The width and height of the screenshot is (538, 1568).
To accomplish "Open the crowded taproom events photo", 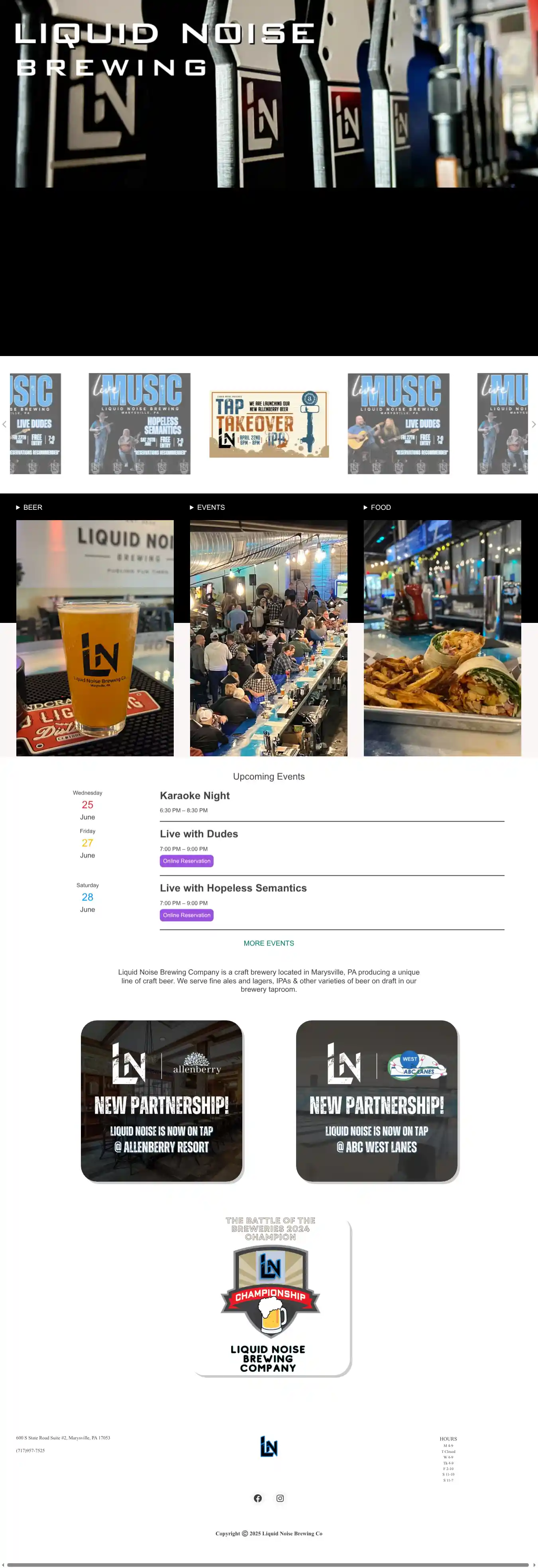I will [x=269, y=637].
